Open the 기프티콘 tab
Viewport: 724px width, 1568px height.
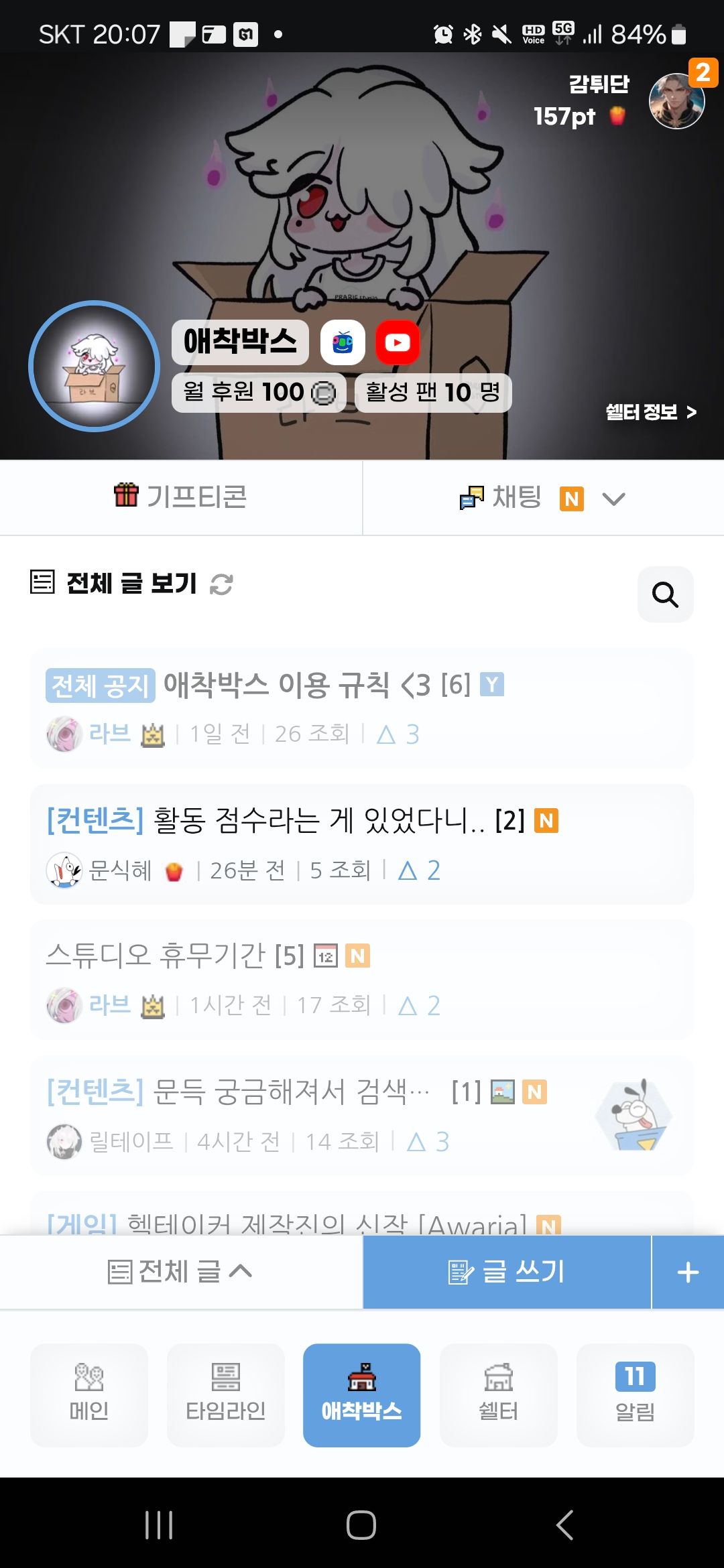pos(181,497)
